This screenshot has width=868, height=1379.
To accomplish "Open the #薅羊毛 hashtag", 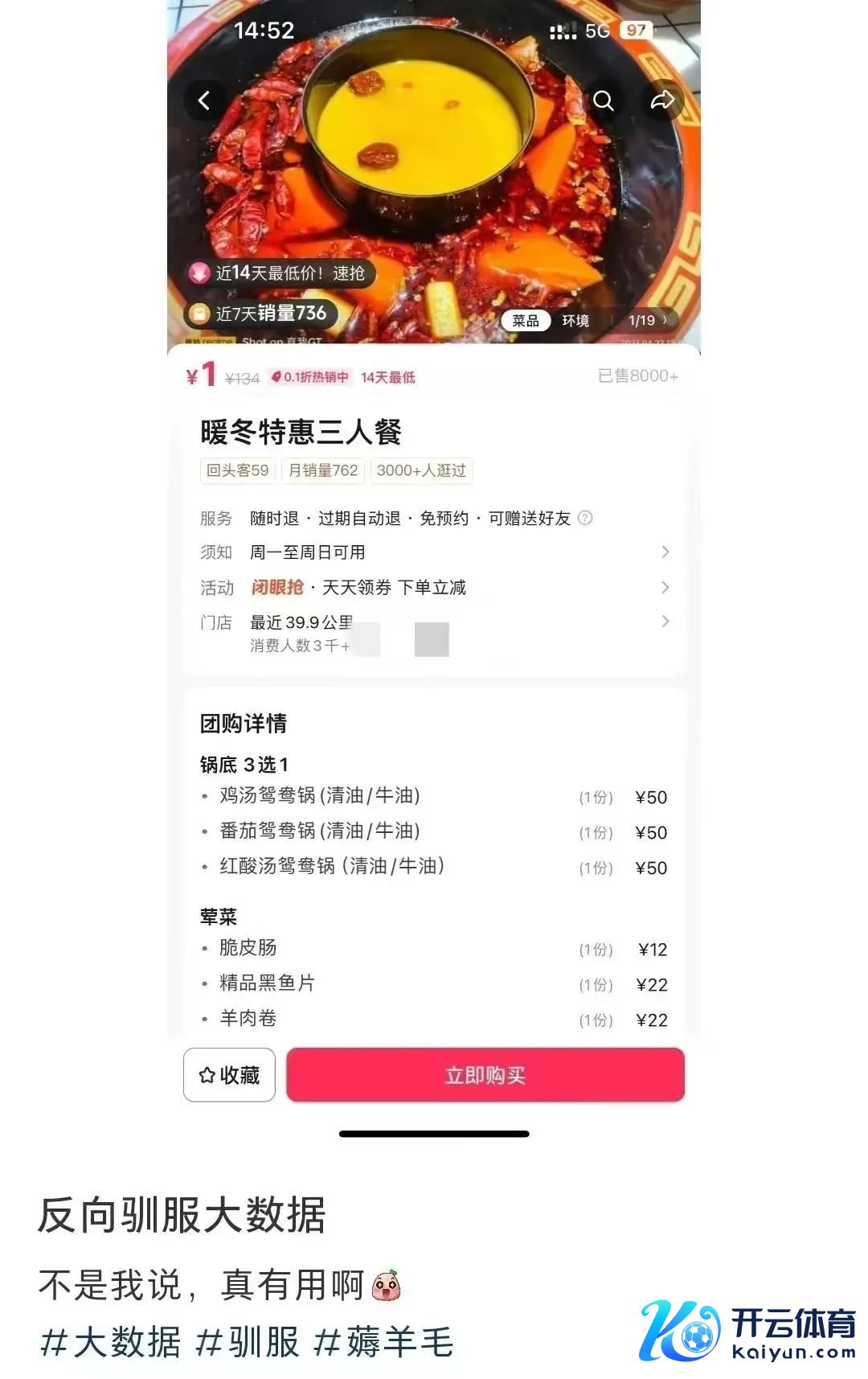I will click(x=384, y=1342).
